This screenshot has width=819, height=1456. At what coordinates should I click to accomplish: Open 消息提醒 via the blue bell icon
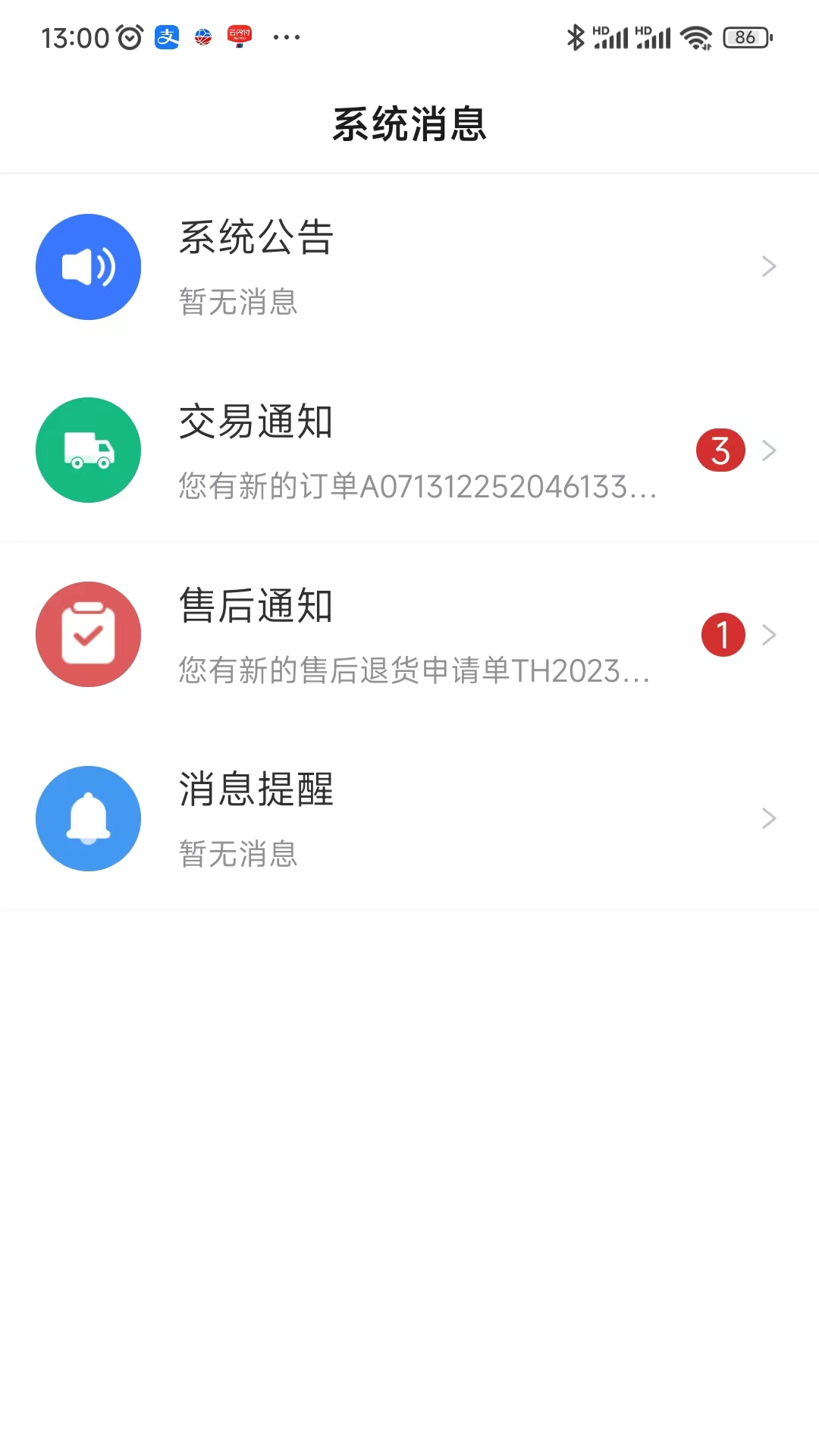pos(88,818)
